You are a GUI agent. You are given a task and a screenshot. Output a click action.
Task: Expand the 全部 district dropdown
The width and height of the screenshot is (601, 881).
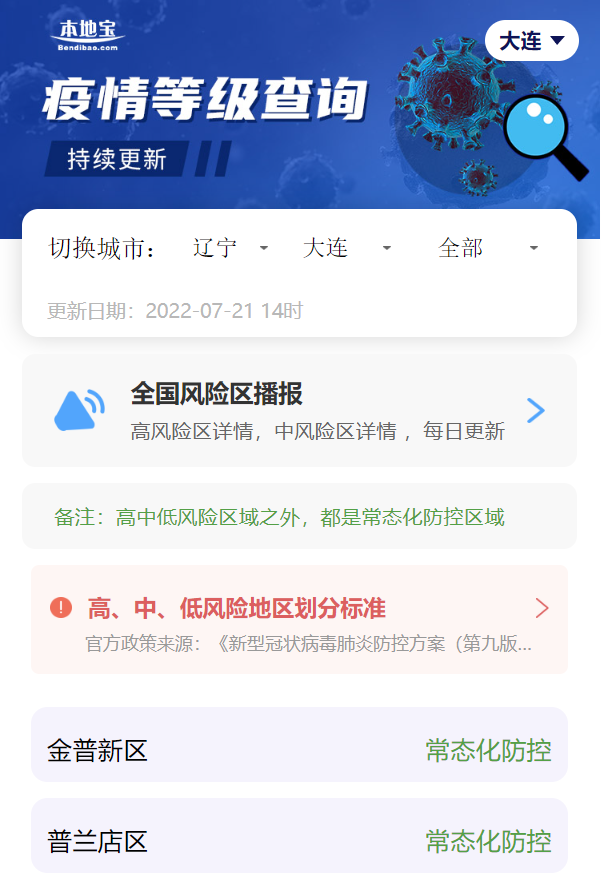(488, 248)
